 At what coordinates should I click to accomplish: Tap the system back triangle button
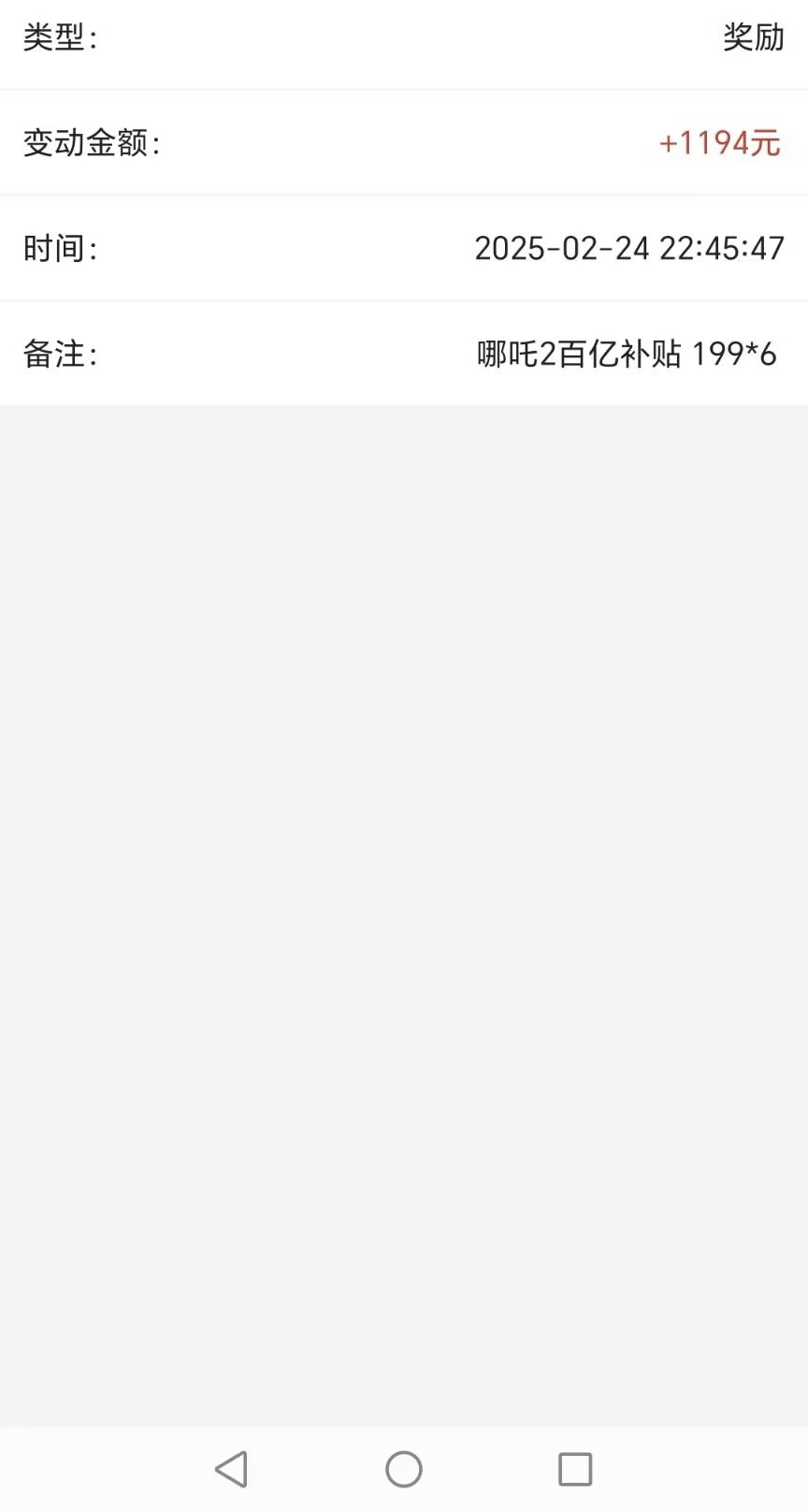coord(231,1469)
